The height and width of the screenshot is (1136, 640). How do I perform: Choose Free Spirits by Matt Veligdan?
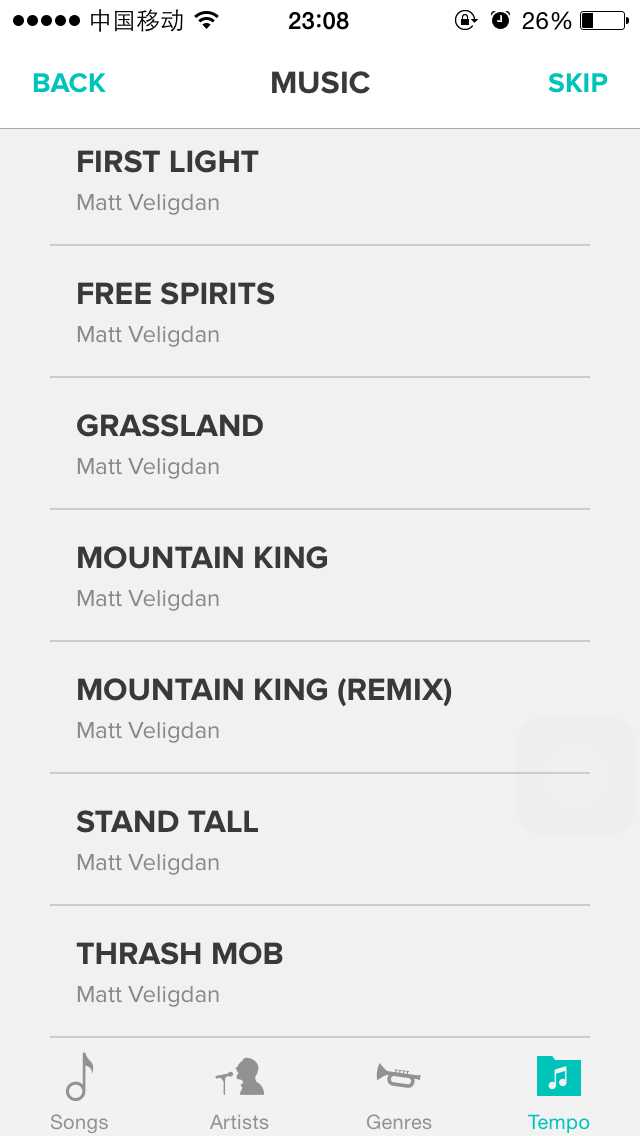[320, 312]
